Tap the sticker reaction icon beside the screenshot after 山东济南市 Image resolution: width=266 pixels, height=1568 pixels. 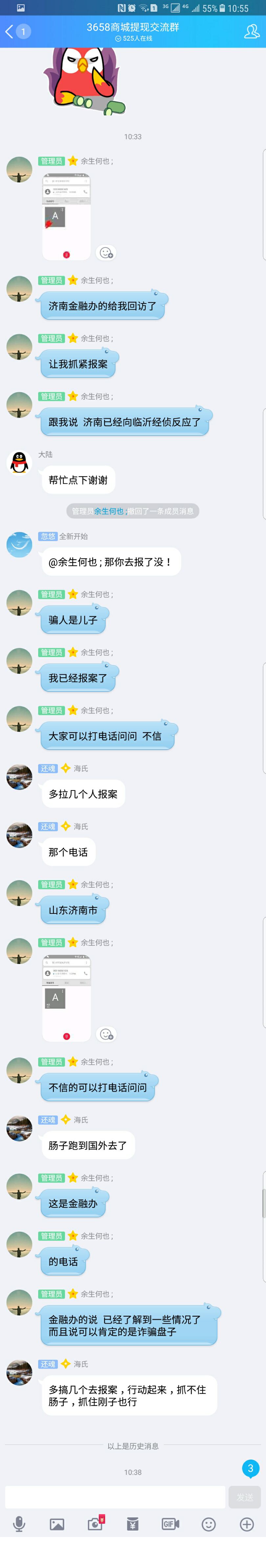pyautogui.click(x=106, y=1034)
